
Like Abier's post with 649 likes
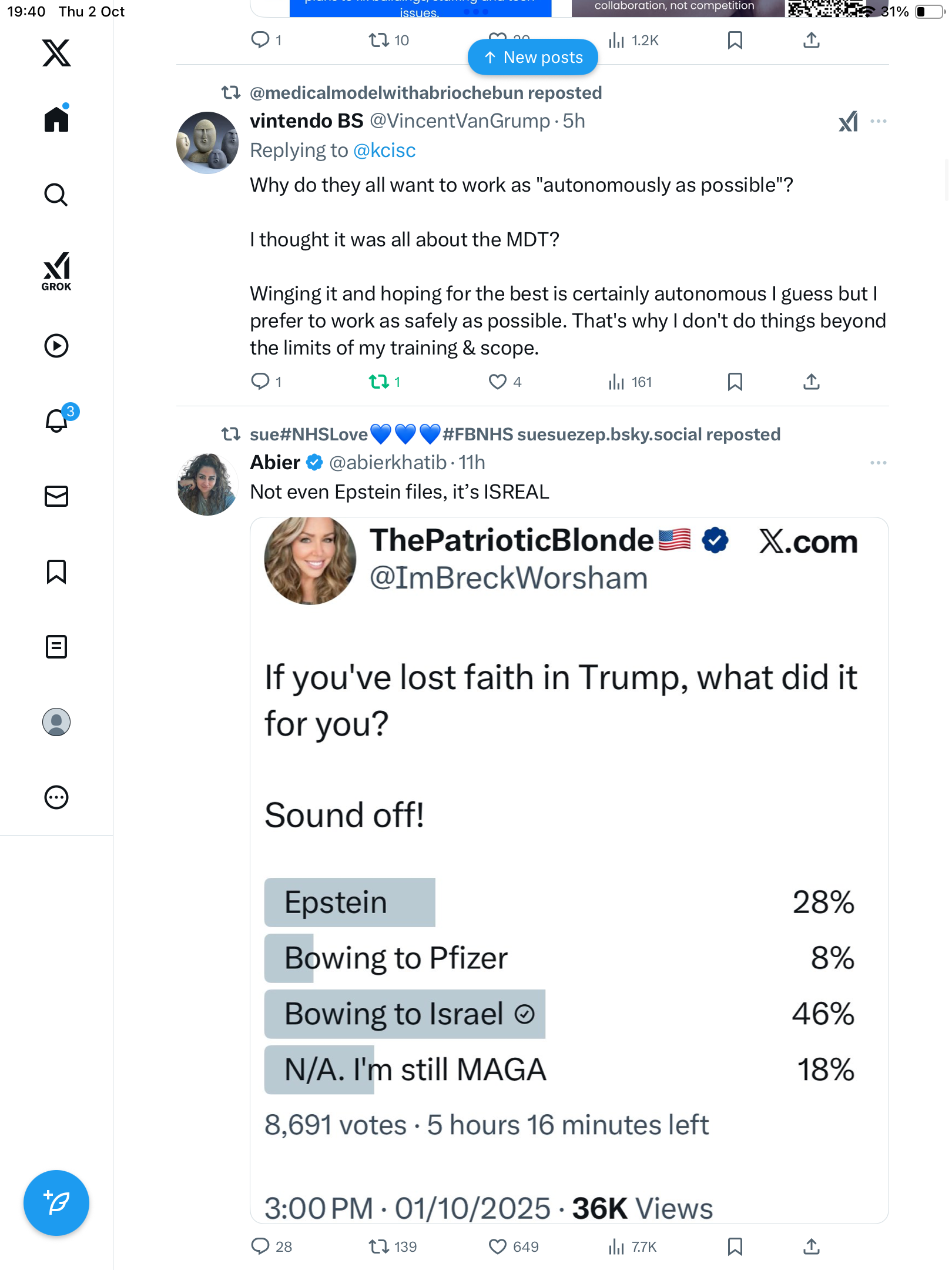(x=497, y=1246)
